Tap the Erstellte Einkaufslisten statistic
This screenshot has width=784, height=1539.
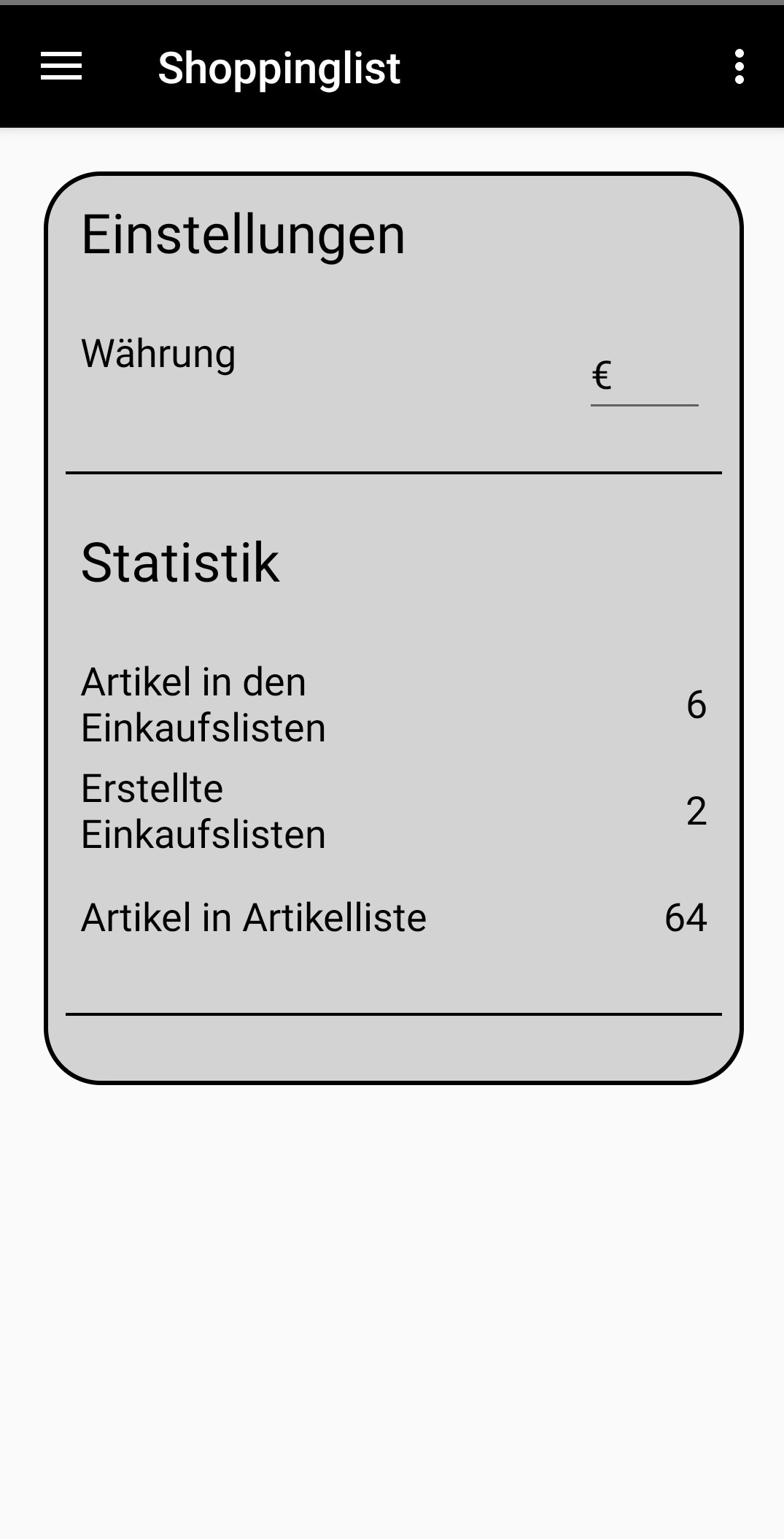(204, 809)
